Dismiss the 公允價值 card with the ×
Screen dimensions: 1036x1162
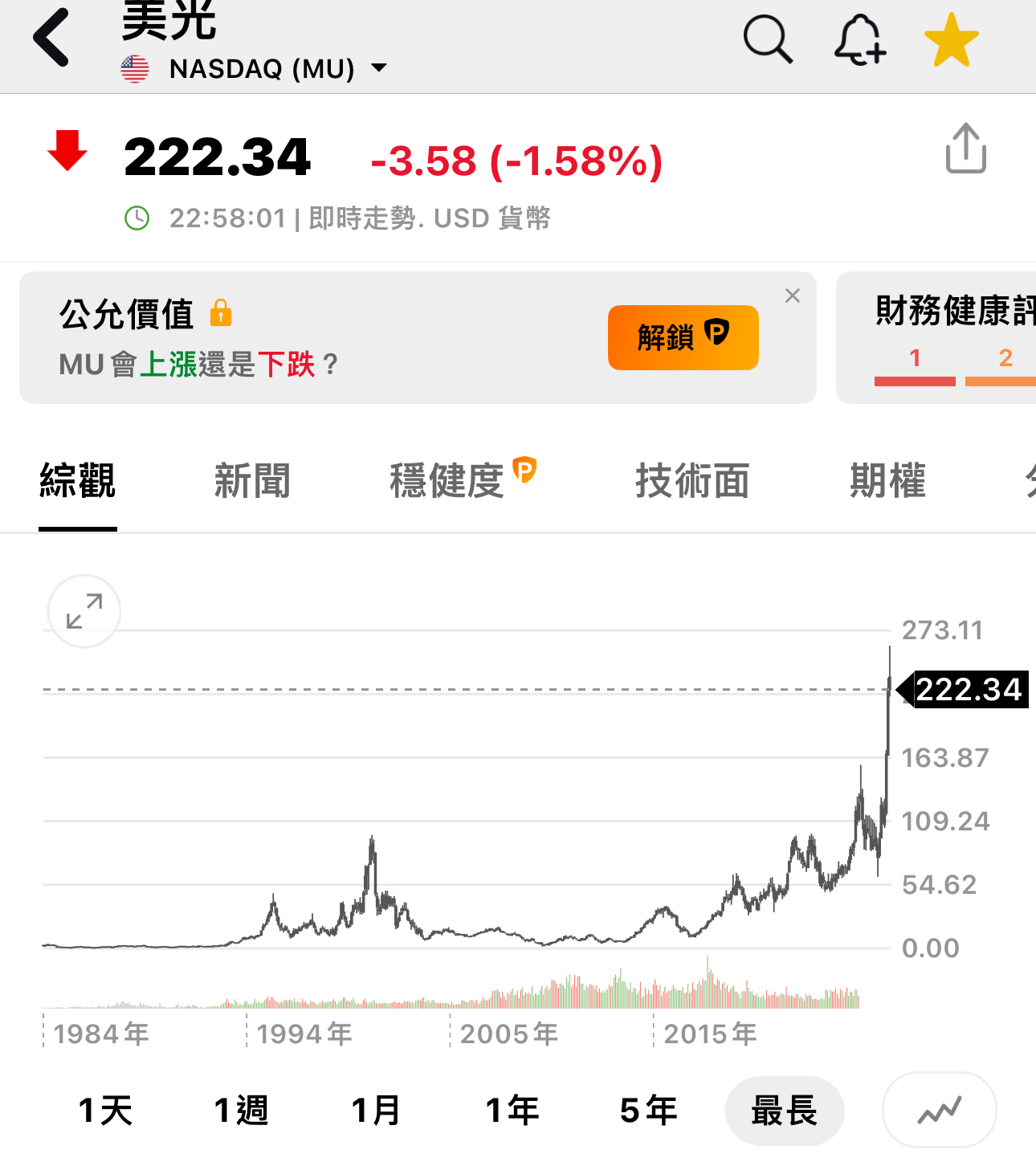(793, 296)
